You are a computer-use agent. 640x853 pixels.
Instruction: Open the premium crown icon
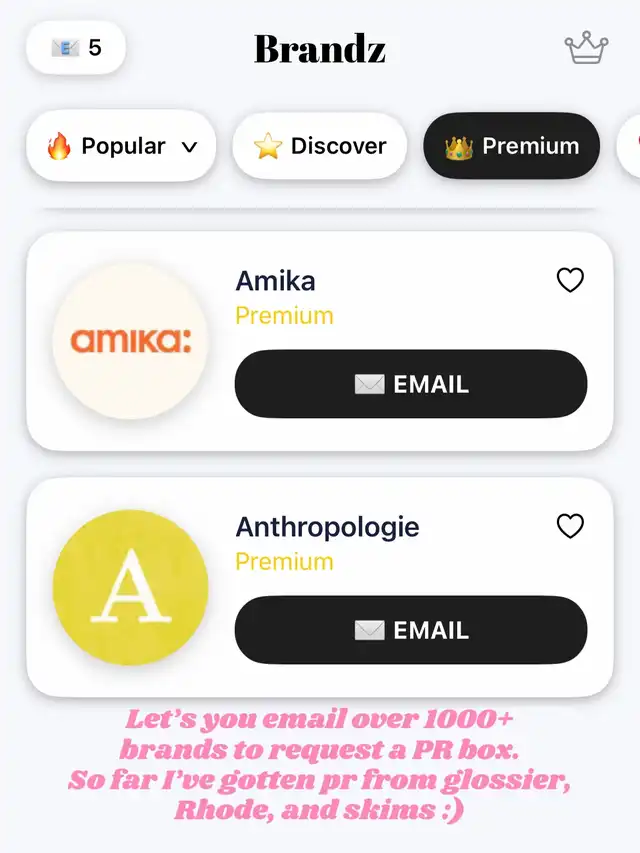pyautogui.click(x=586, y=48)
